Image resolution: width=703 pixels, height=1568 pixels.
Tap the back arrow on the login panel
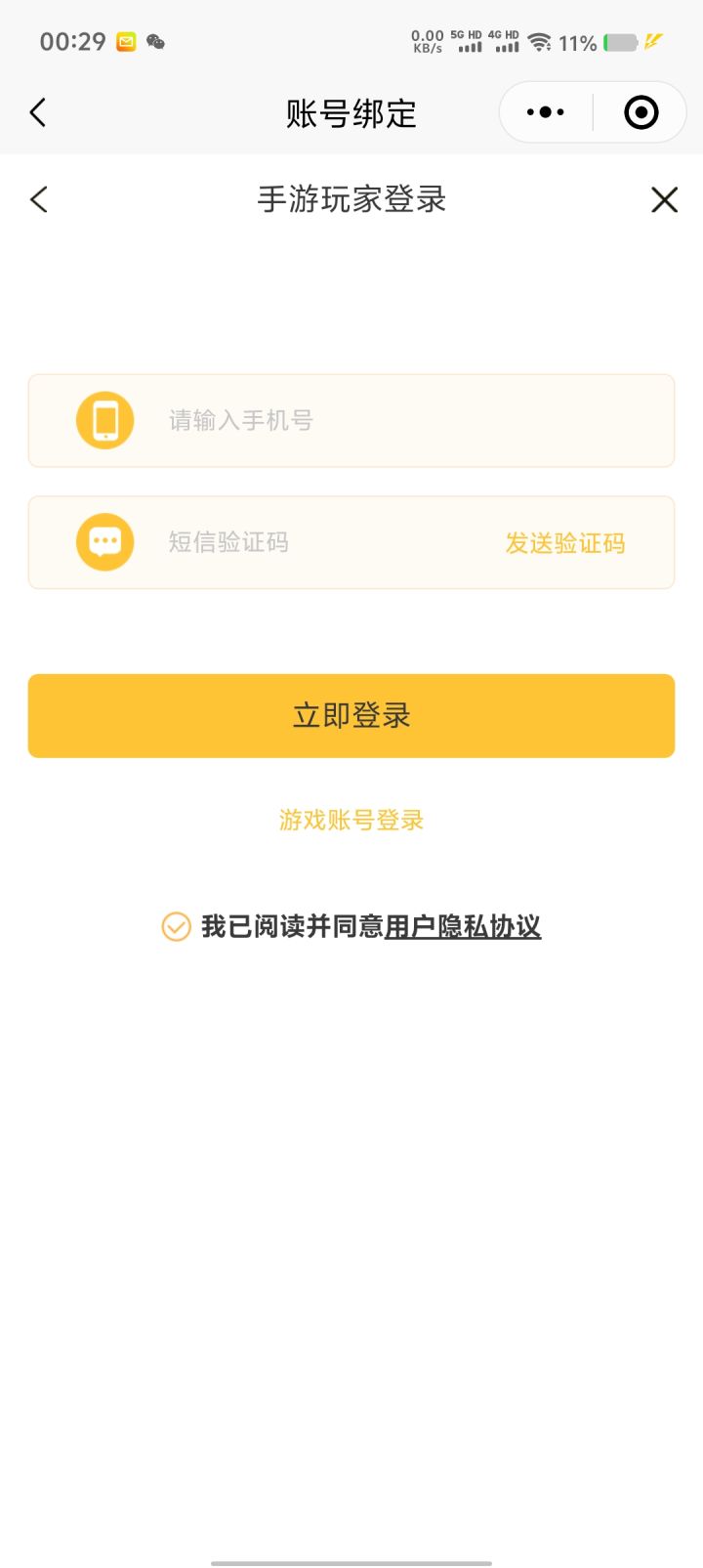coord(38,199)
